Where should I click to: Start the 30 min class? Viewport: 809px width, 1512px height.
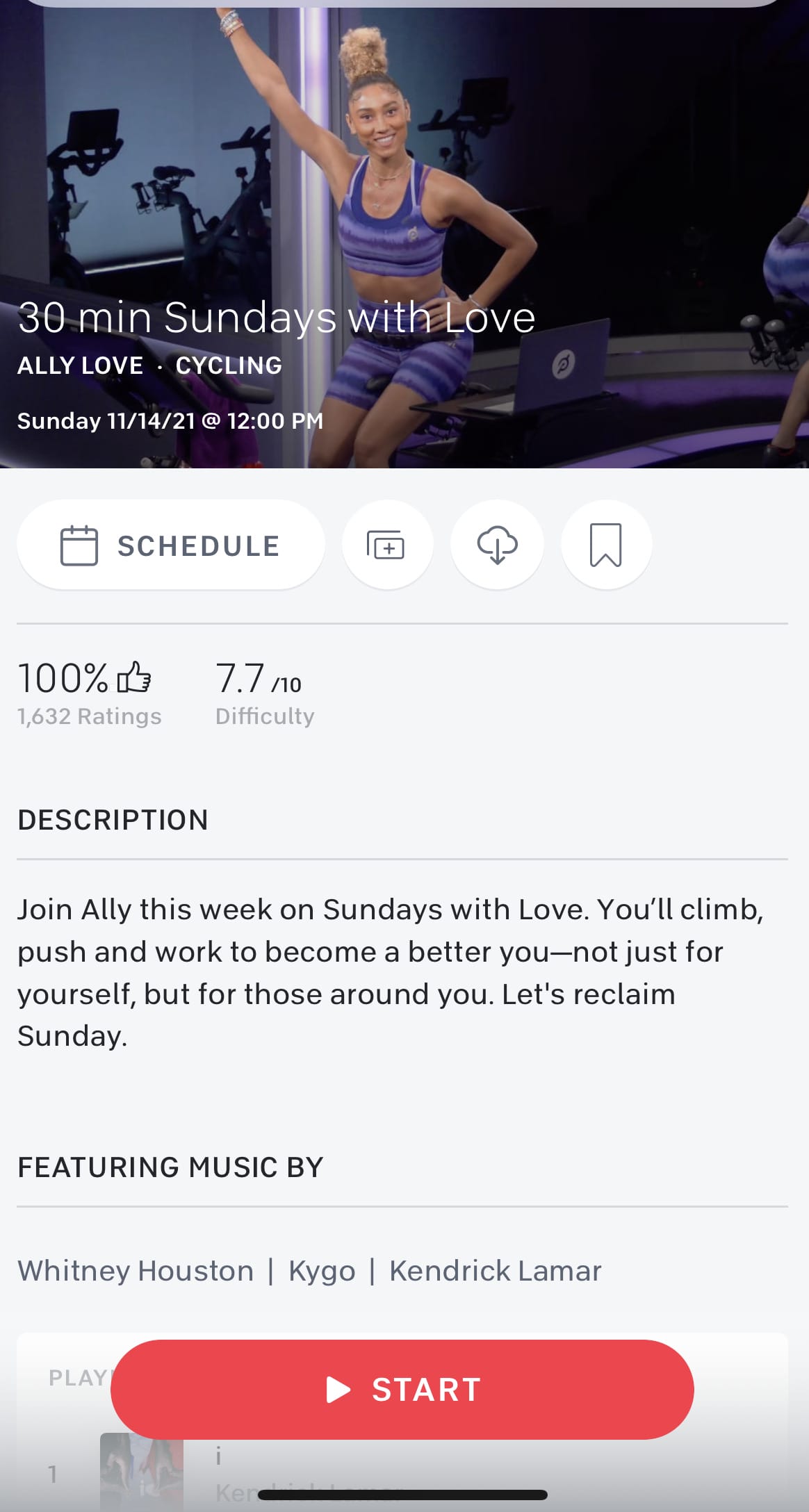(x=402, y=1390)
